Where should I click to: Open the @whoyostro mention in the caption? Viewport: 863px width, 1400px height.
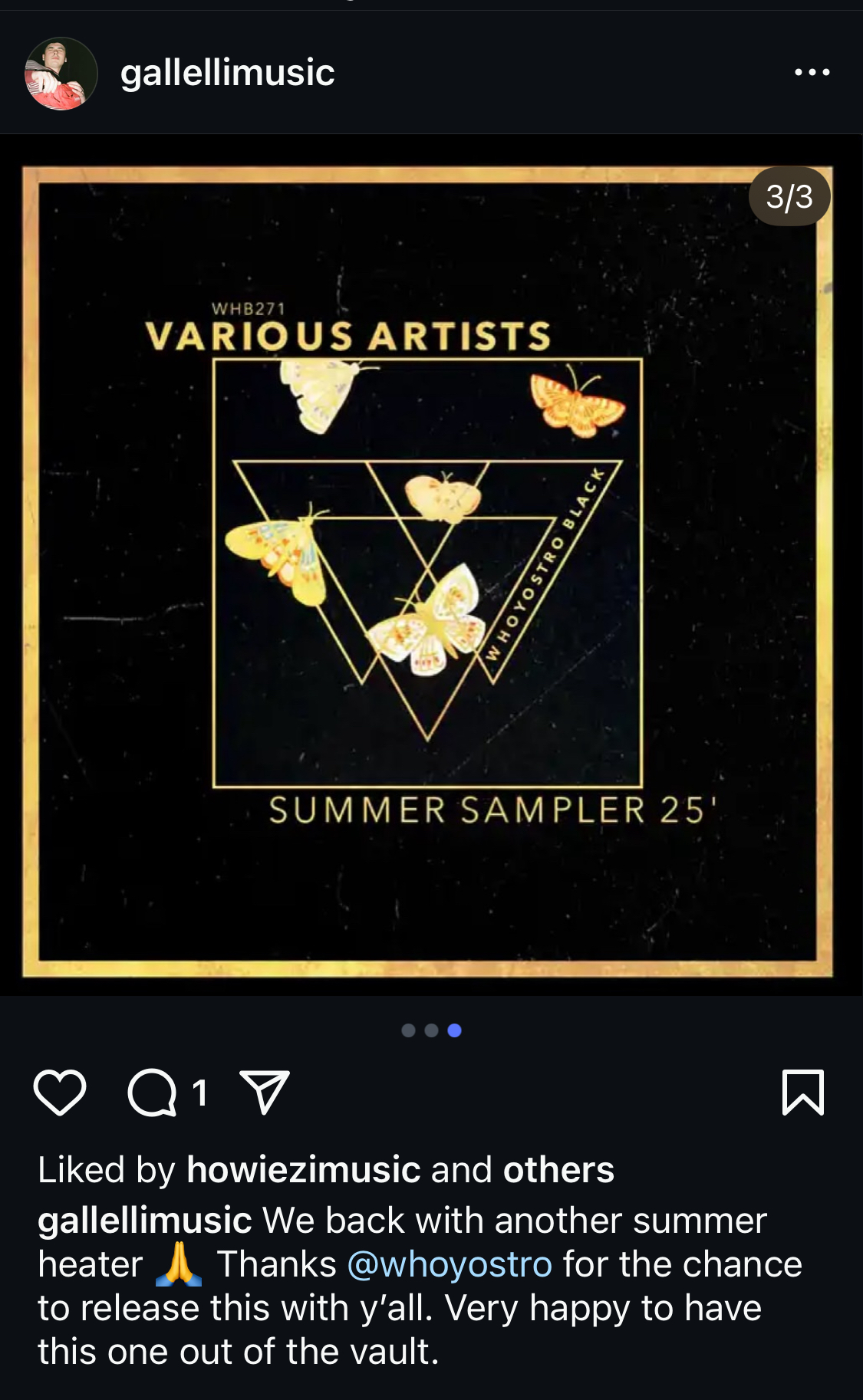pyautogui.click(x=450, y=1264)
